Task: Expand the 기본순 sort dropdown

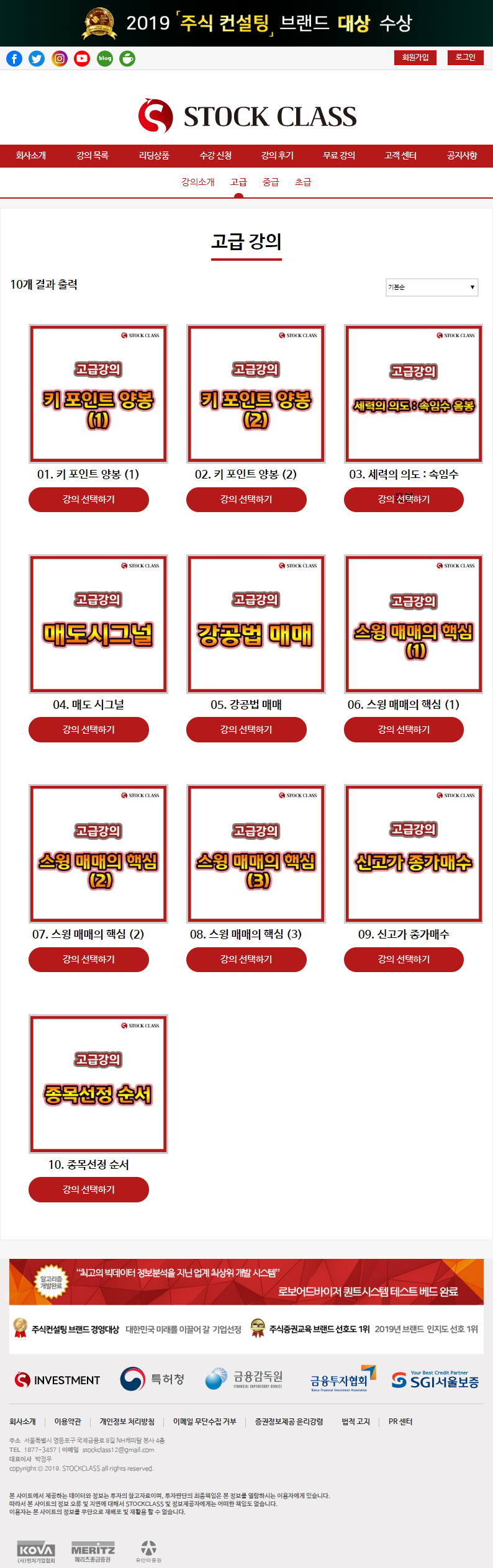Action: pyautogui.click(x=432, y=287)
